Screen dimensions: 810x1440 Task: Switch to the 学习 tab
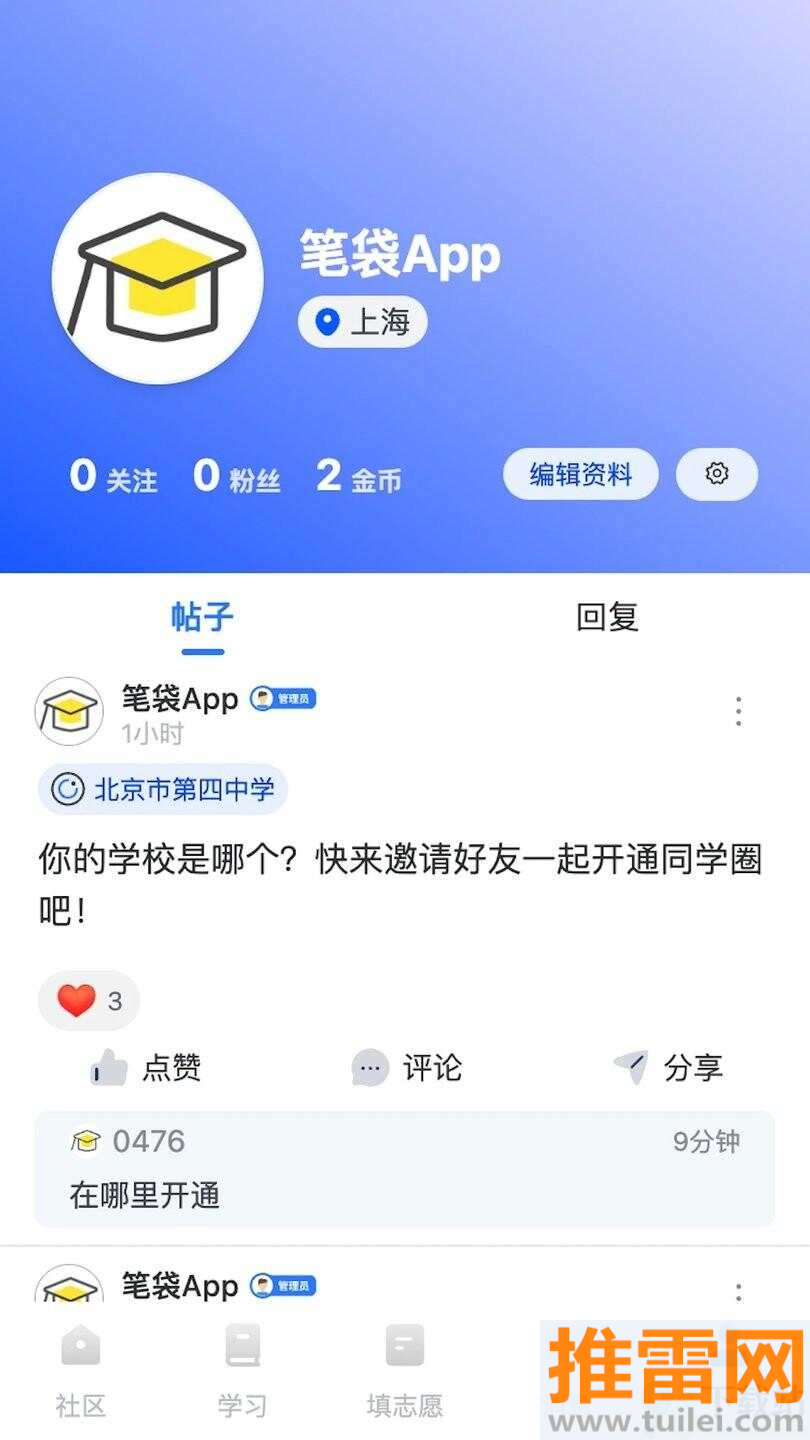[242, 1370]
